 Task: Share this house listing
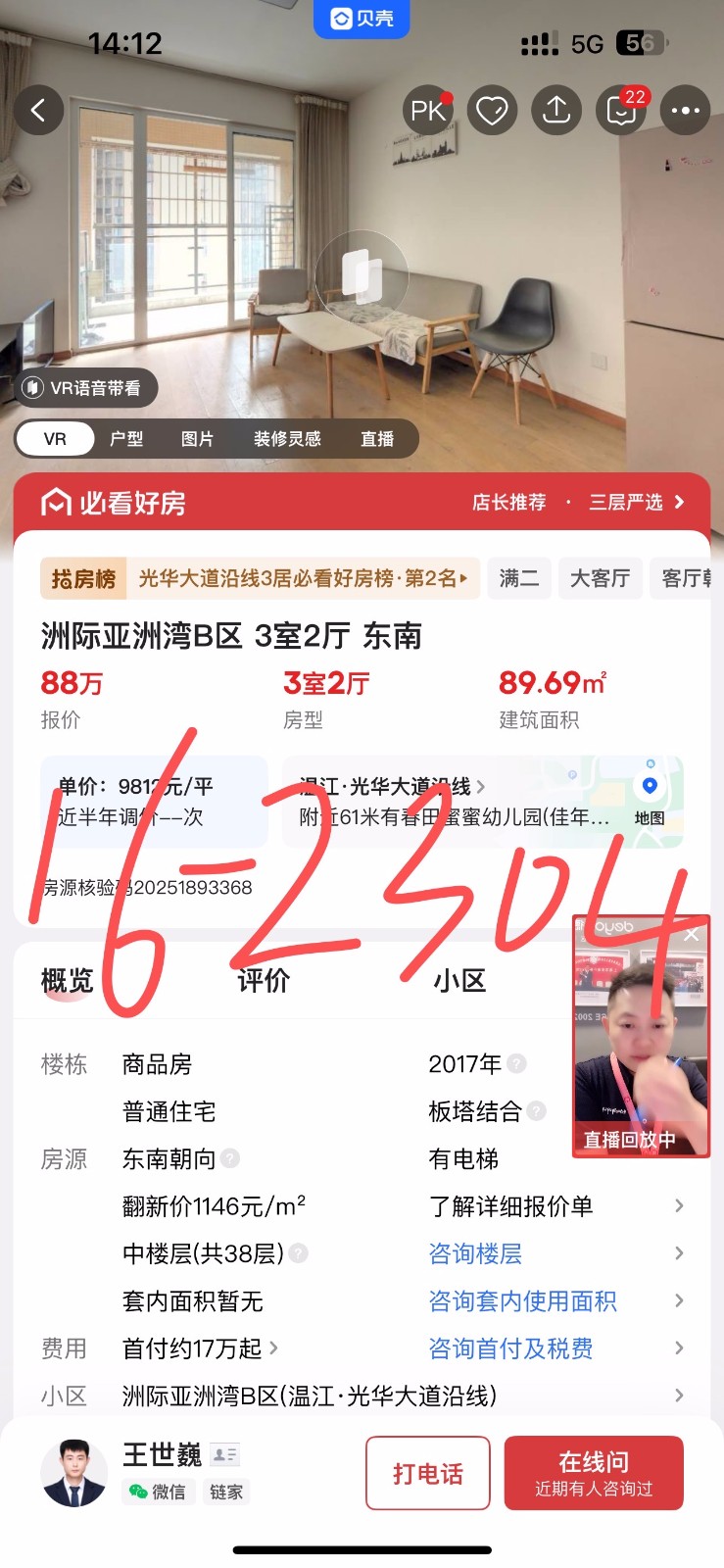pos(556,111)
